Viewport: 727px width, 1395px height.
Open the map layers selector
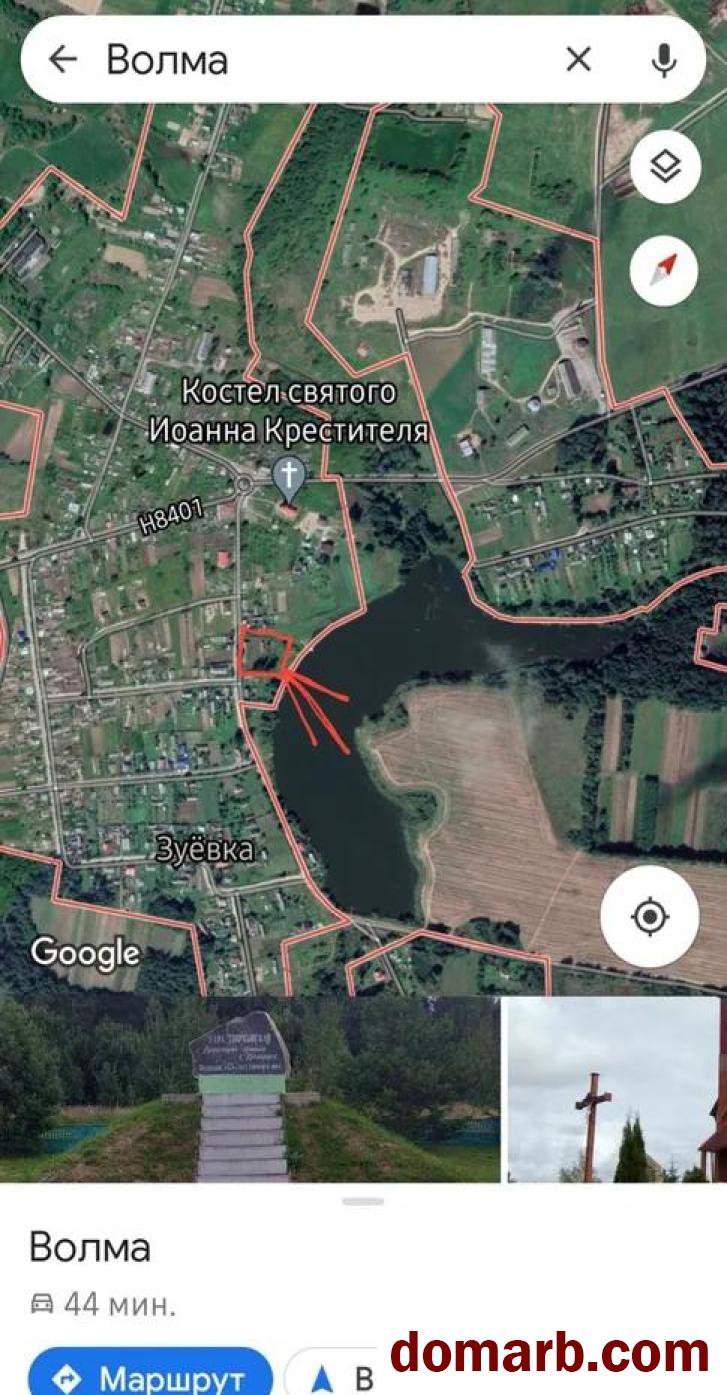coord(665,168)
